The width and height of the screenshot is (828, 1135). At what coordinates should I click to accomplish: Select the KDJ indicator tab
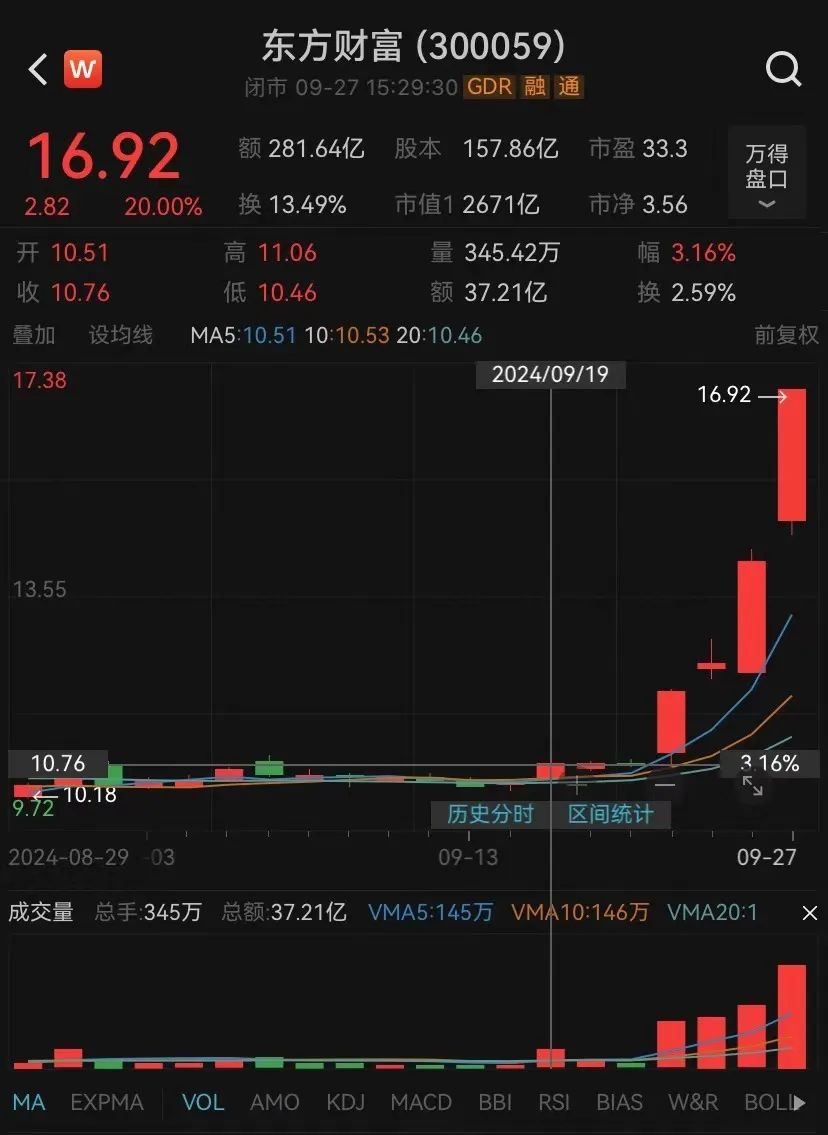click(x=345, y=1103)
